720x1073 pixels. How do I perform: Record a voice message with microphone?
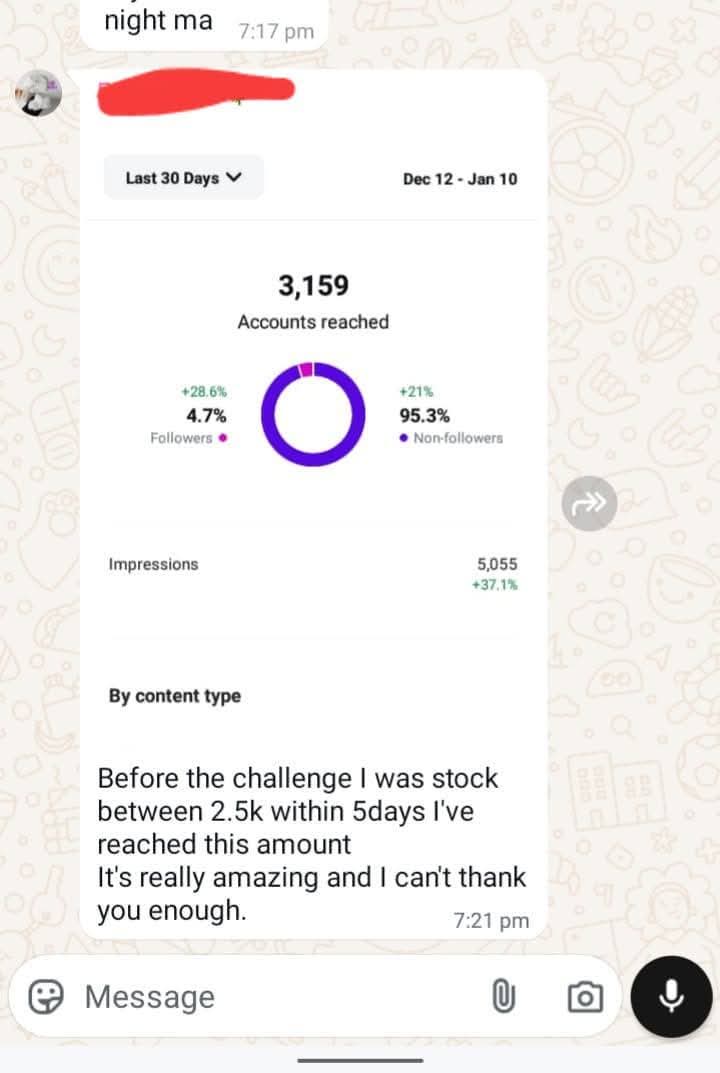pyautogui.click(x=671, y=996)
